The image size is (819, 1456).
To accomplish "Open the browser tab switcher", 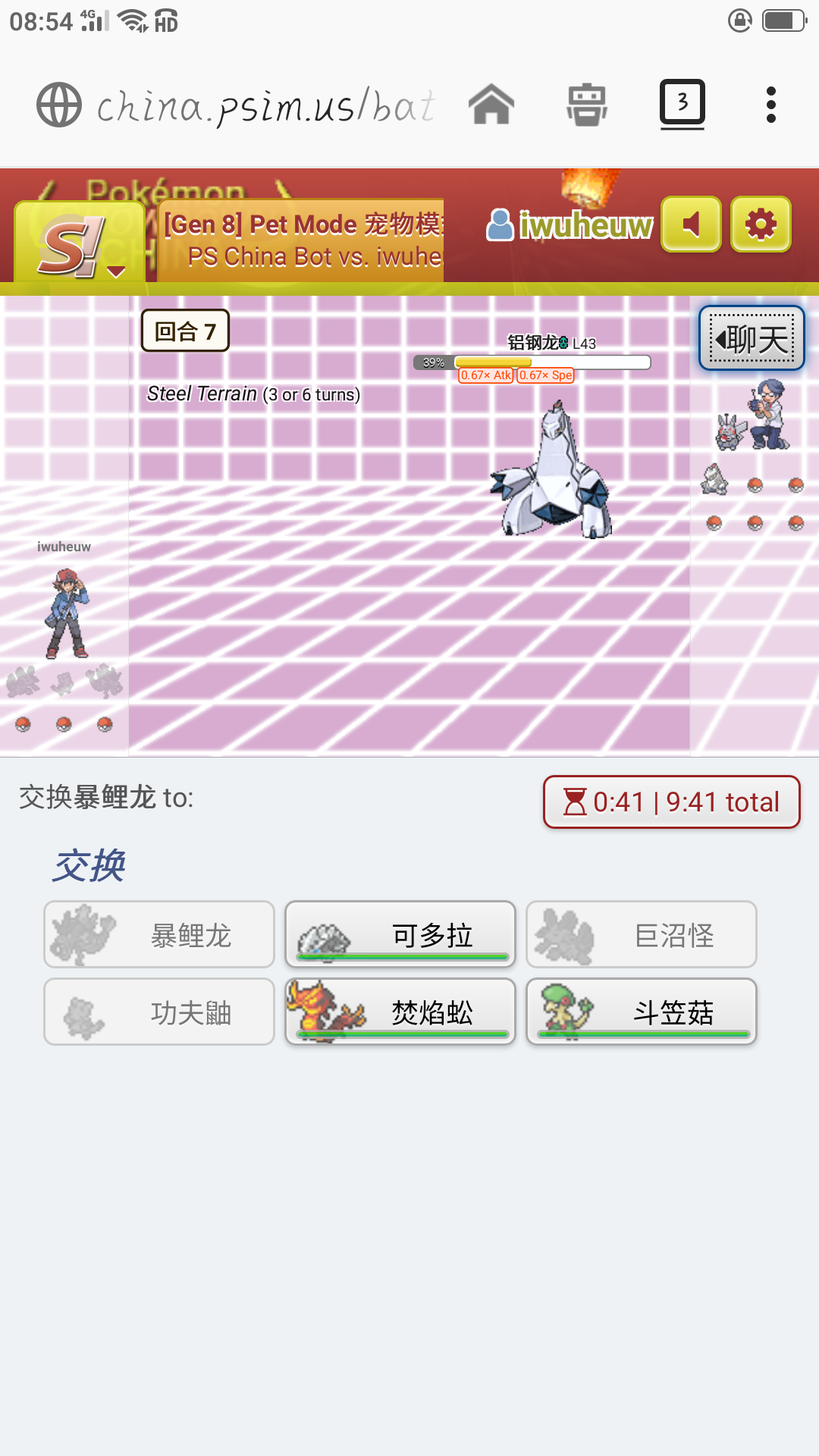I will click(682, 104).
